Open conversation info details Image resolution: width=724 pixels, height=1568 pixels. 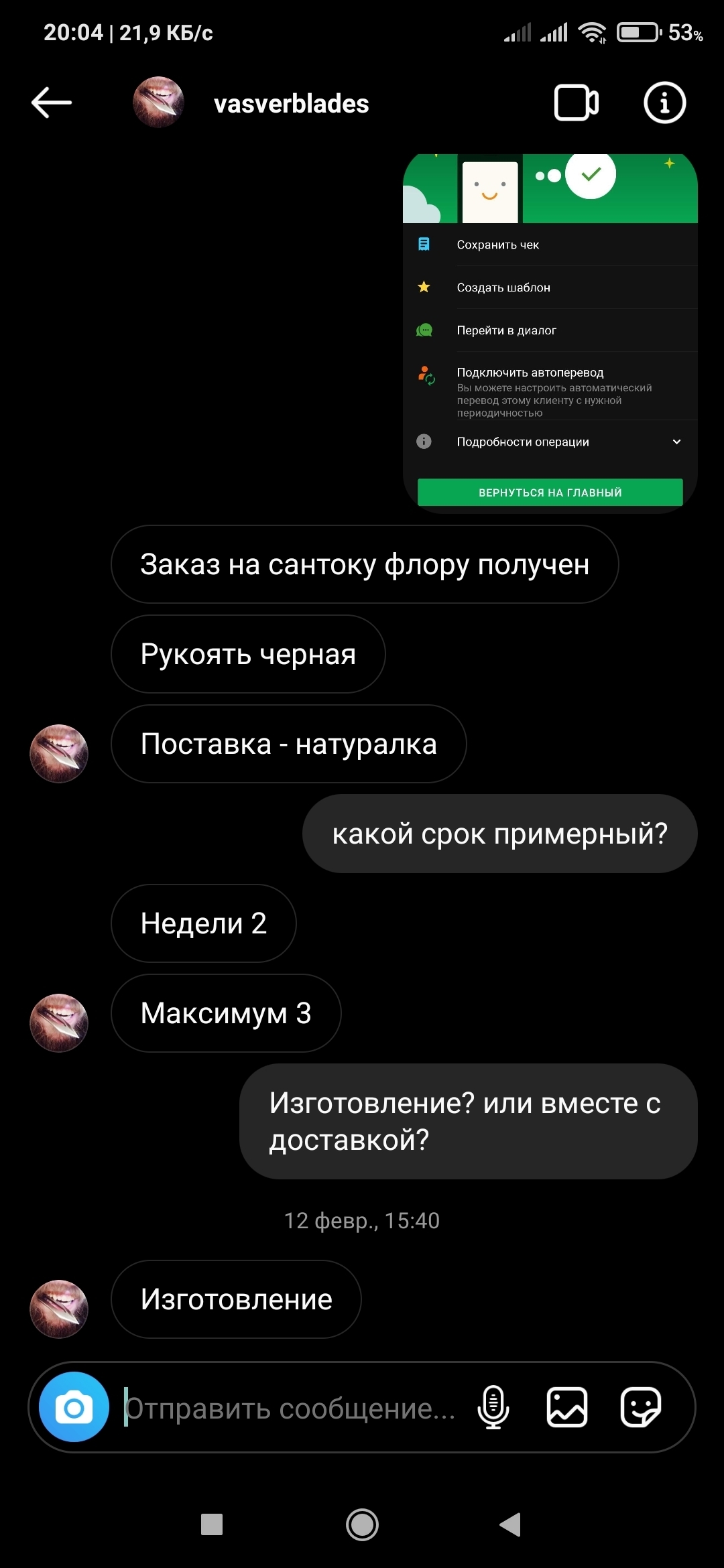click(664, 103)
